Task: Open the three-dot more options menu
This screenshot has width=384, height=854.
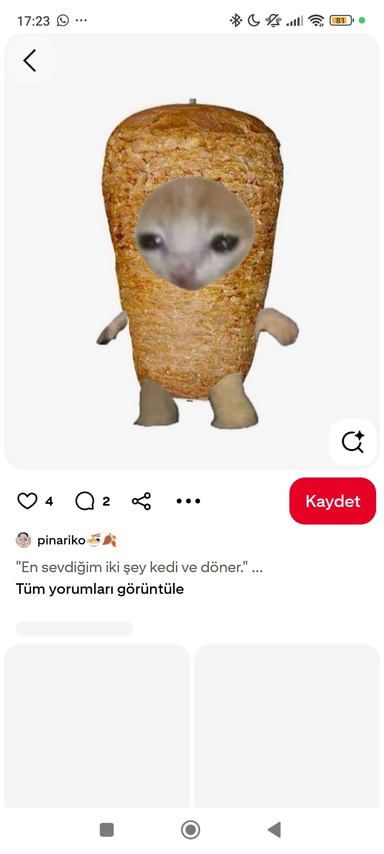Action: [x=188, y=501]
